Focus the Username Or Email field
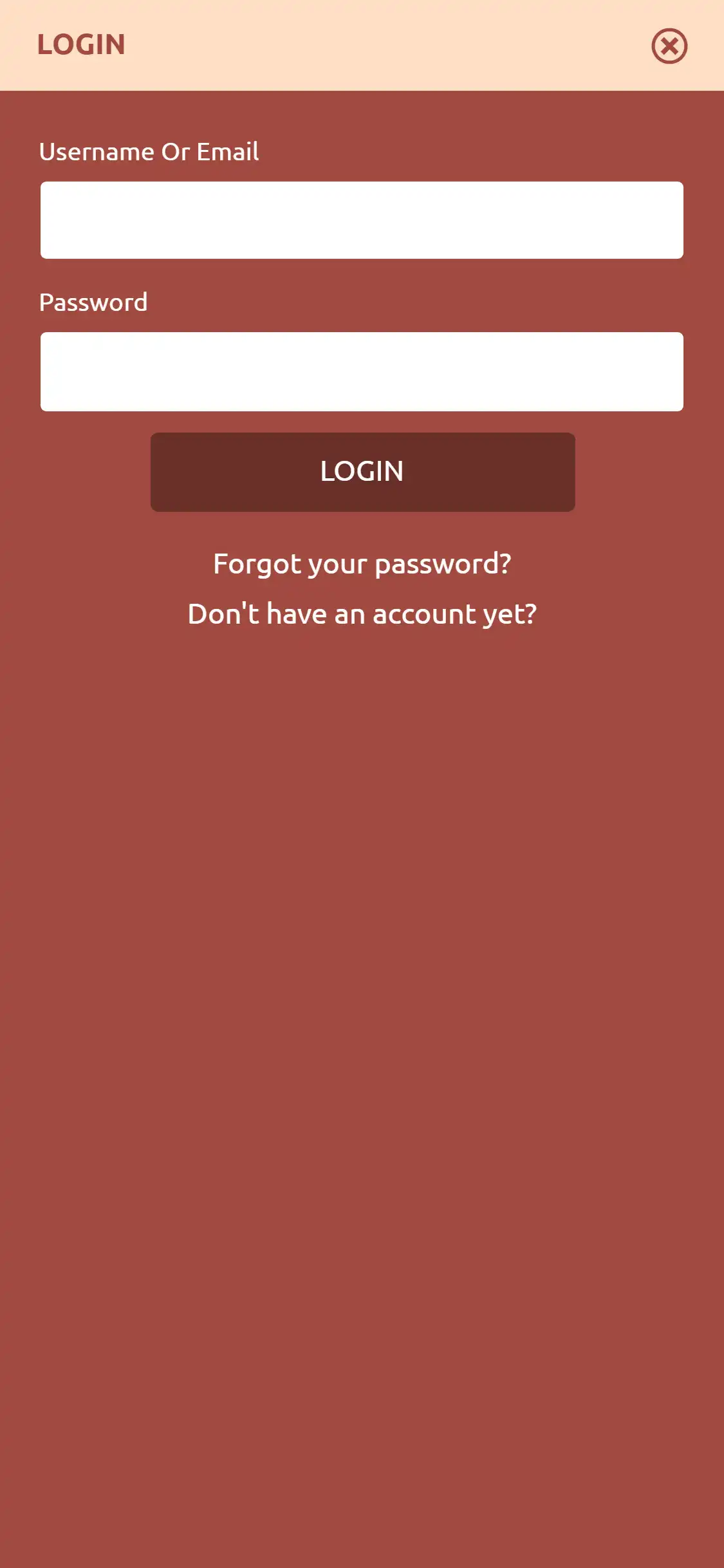Image resolution: width=724 pixels, height=1568 pixels. point(362,220)
